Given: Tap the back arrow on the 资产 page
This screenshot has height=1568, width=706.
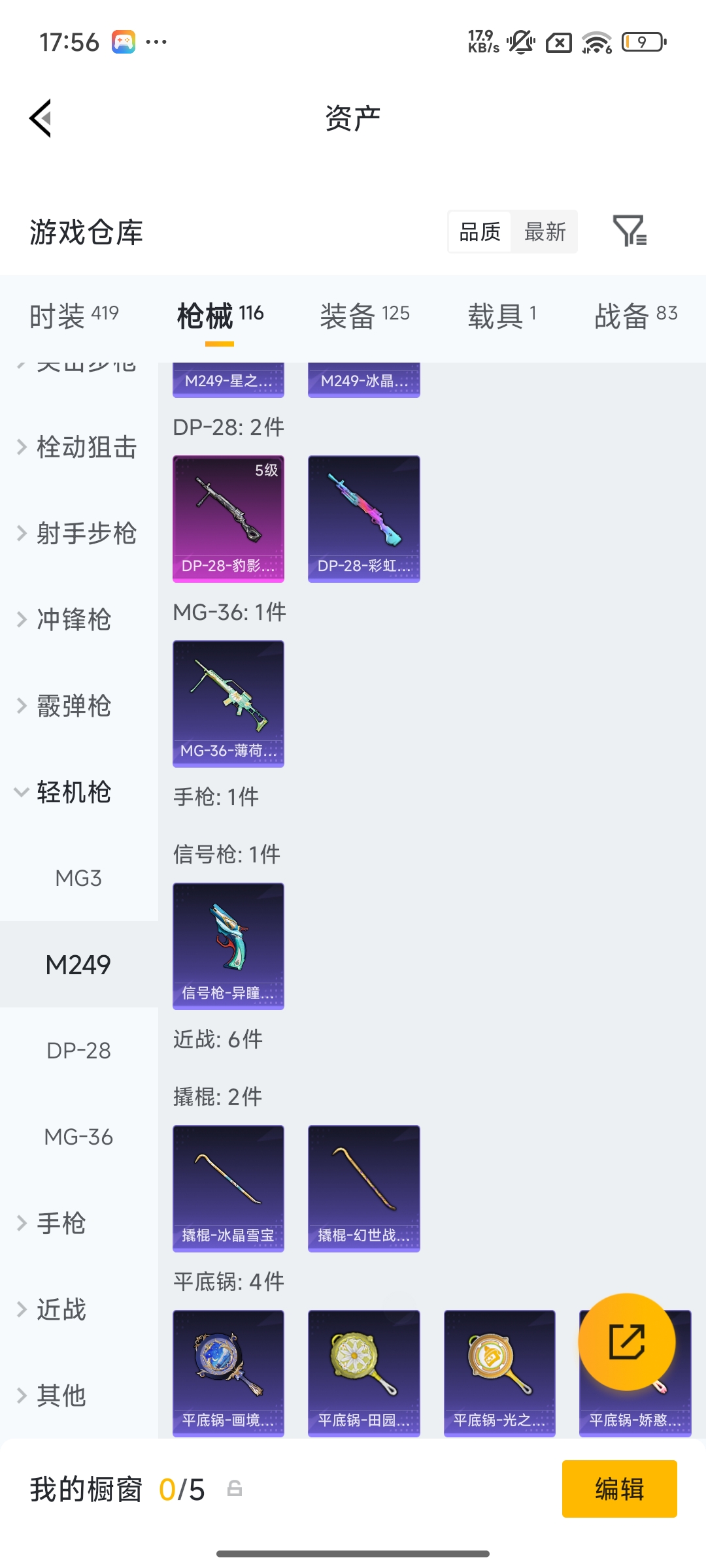Looking at the screenshot, I should click(39, 118).
